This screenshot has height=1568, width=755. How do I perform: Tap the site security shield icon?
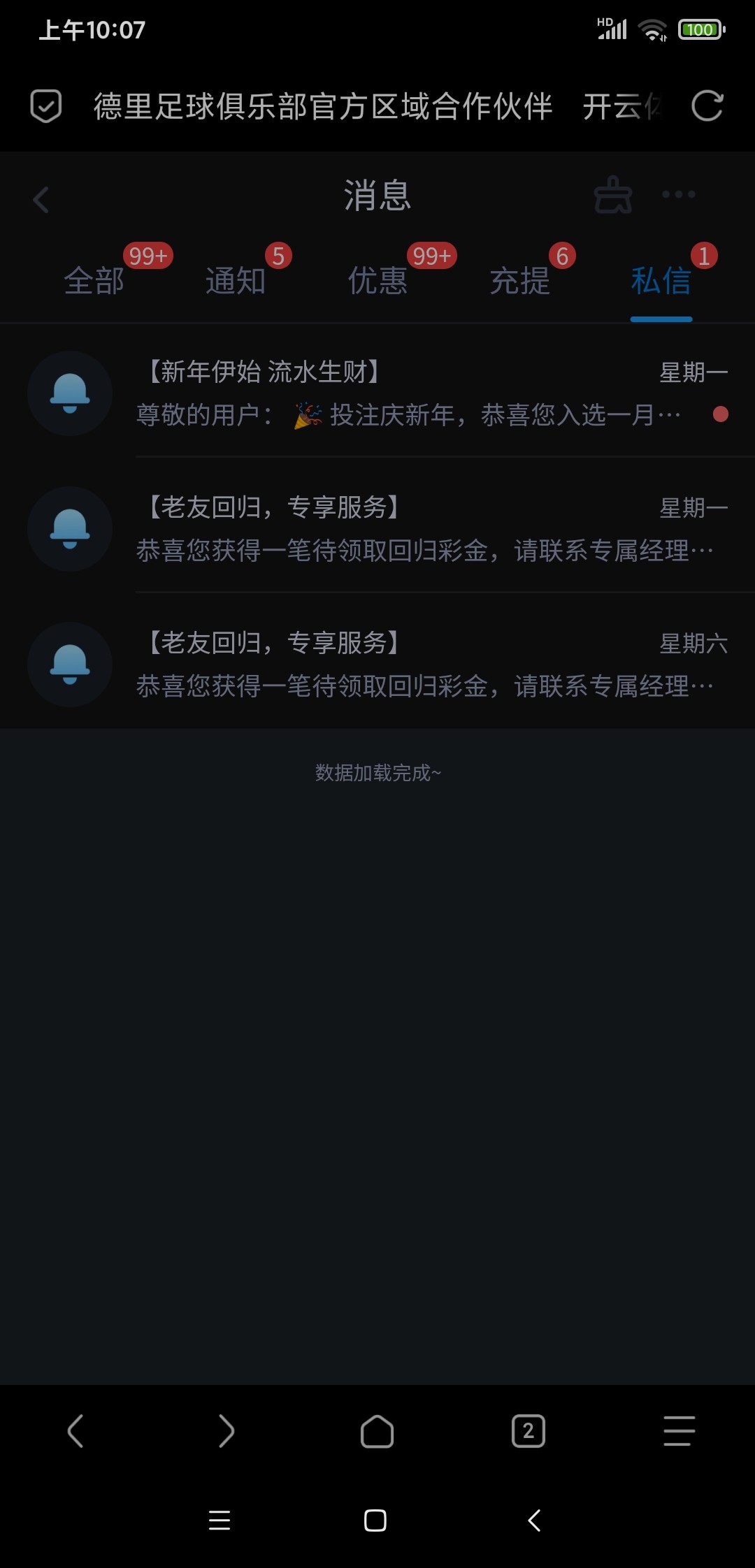pos(46,106)
